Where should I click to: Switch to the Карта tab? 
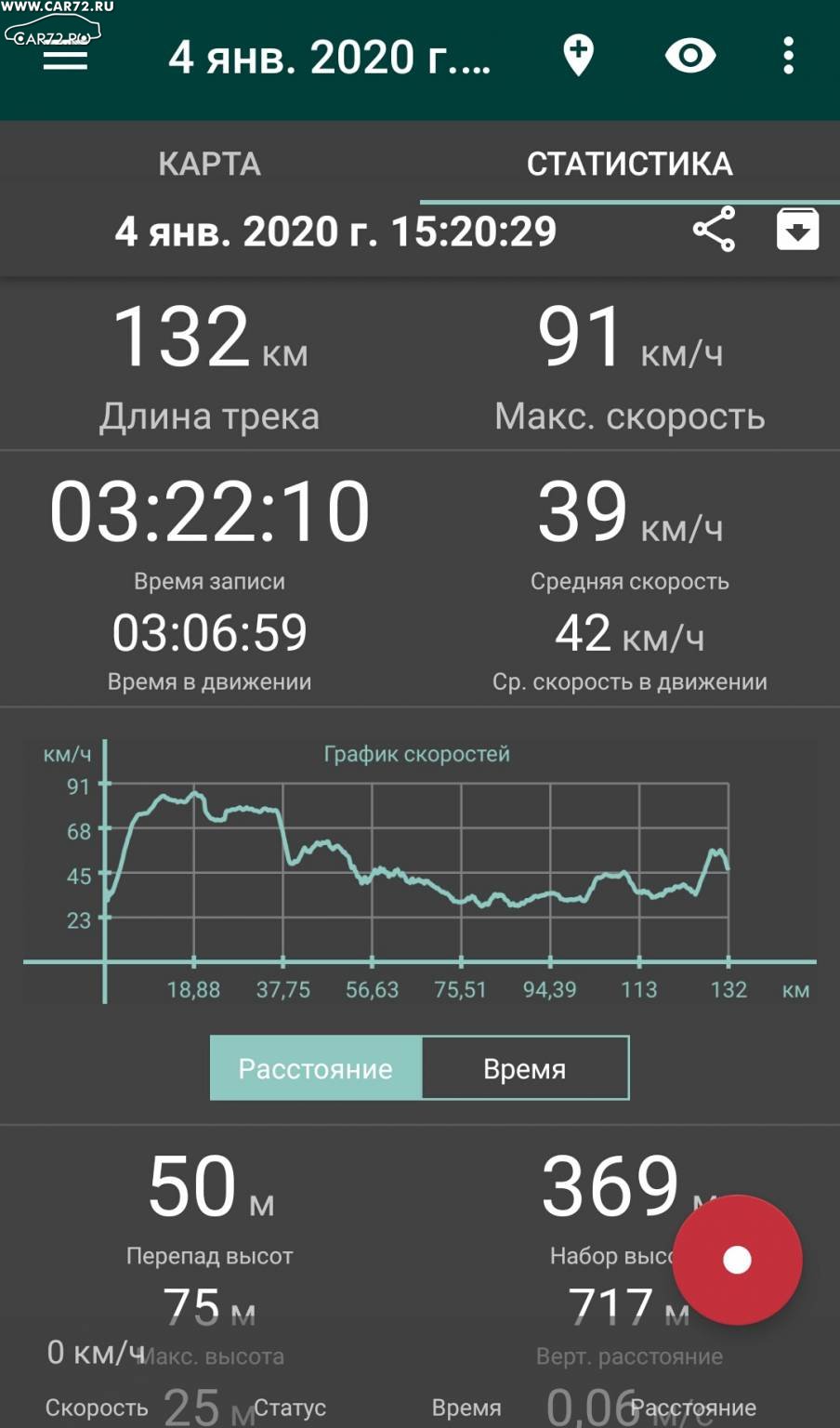tap(210, 164)
